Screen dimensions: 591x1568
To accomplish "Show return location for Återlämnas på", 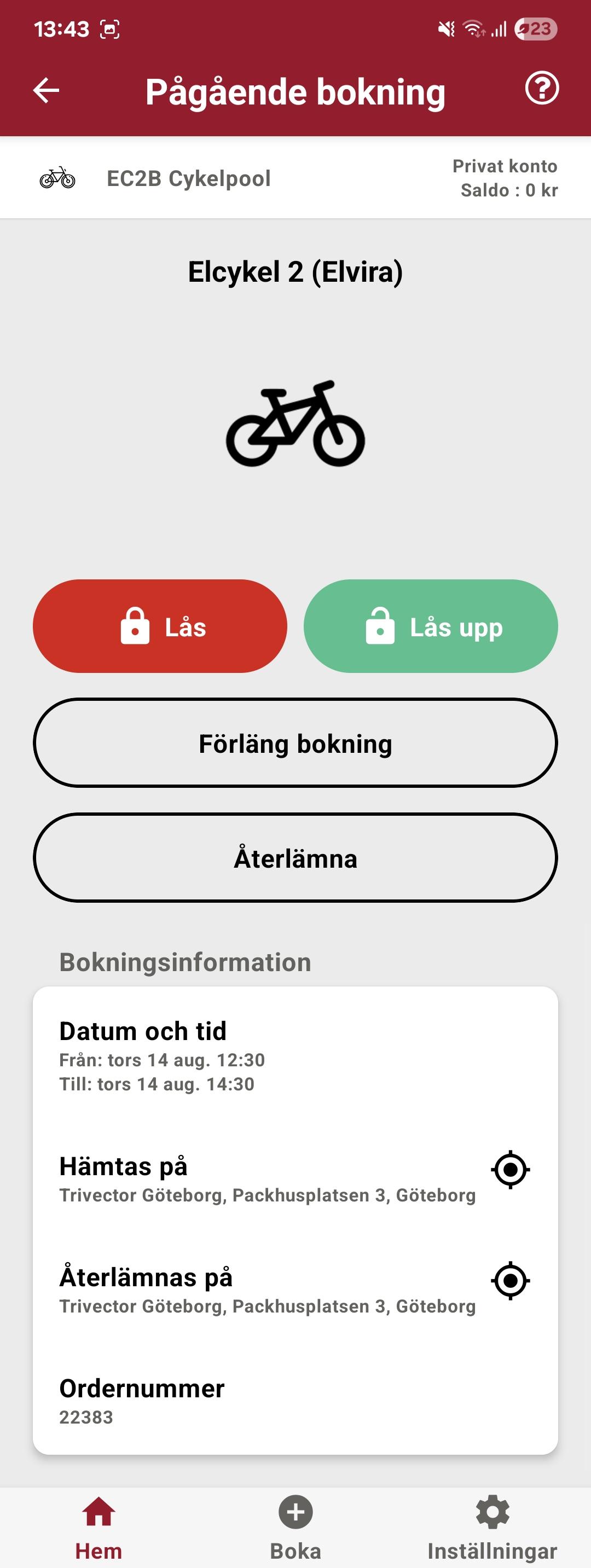I will (510, 1281).
